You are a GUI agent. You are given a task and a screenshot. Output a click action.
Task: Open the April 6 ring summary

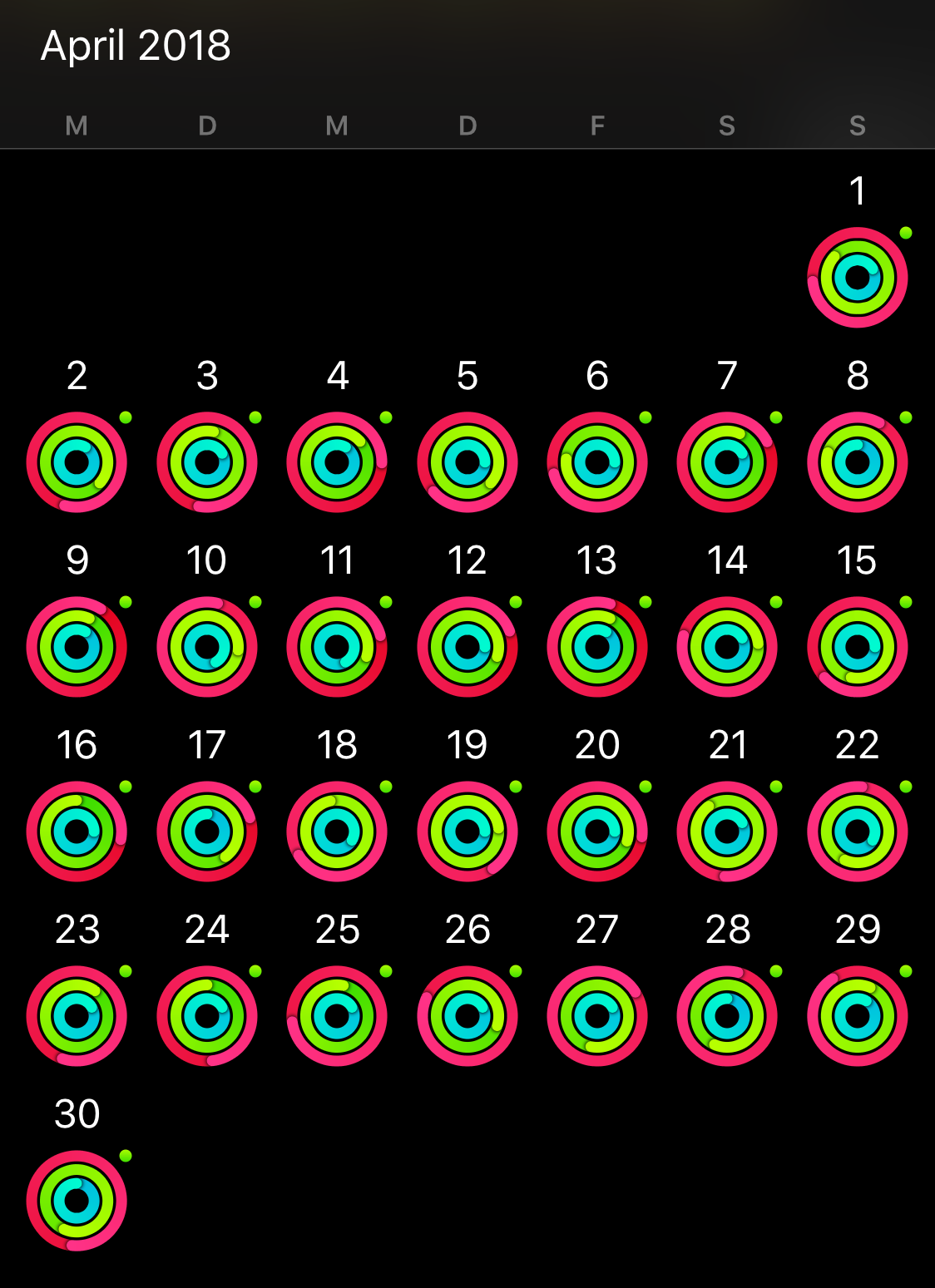(x=597, y=462)
